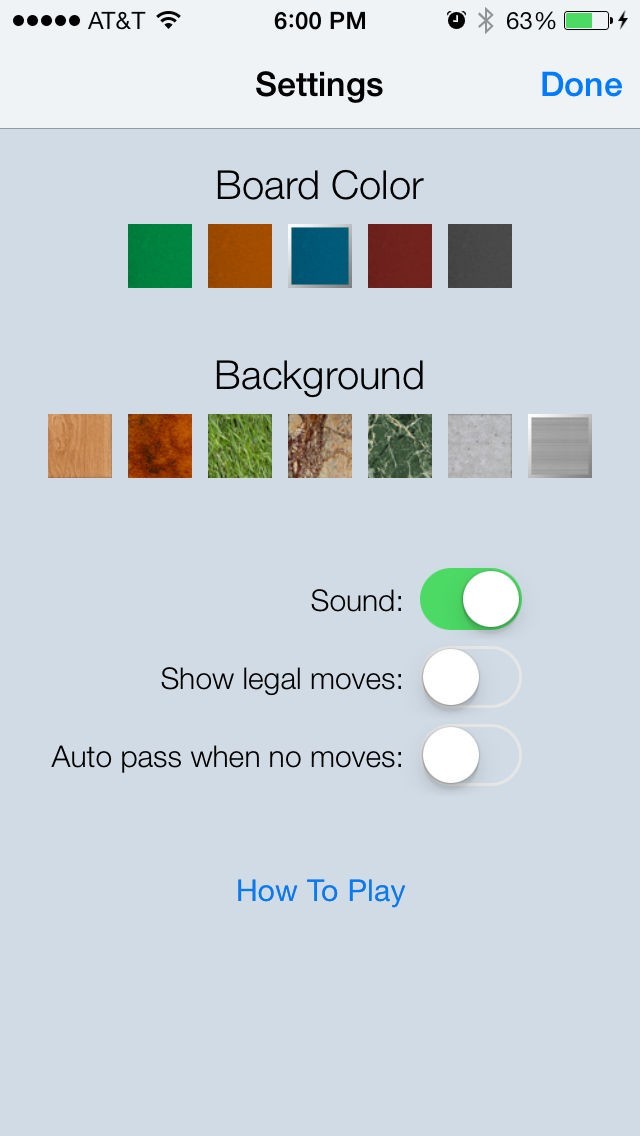Pick the brown marble background

click(320, 446)
